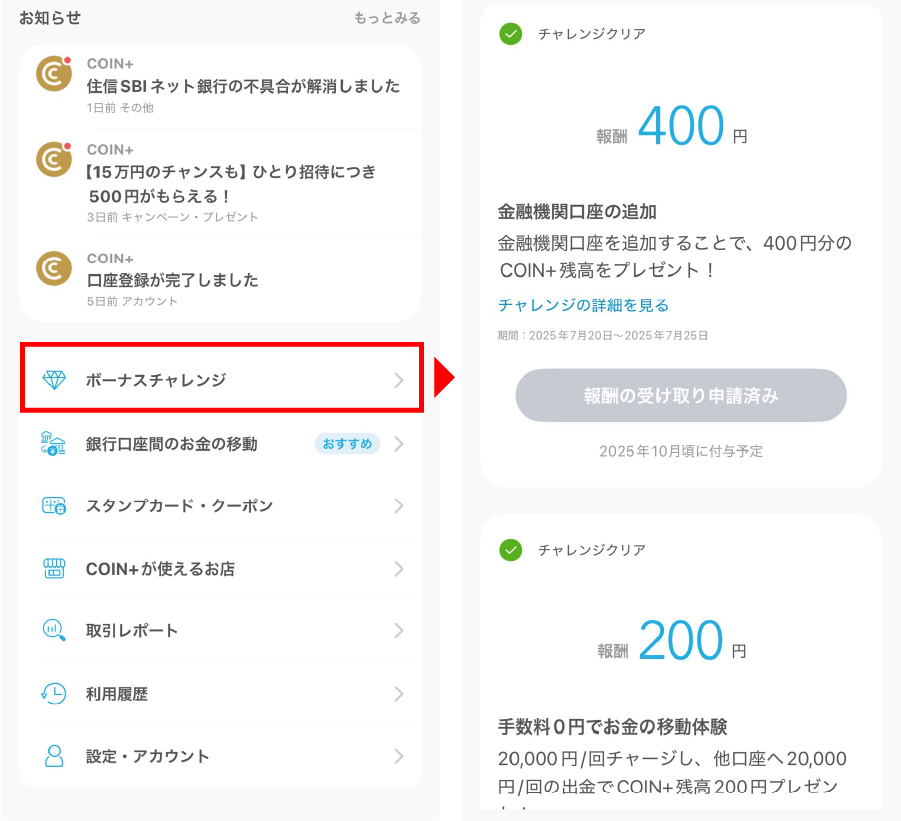Open スタンプカード・クーポン
Viewport: 901px width, 821px height.
point(221,506)
